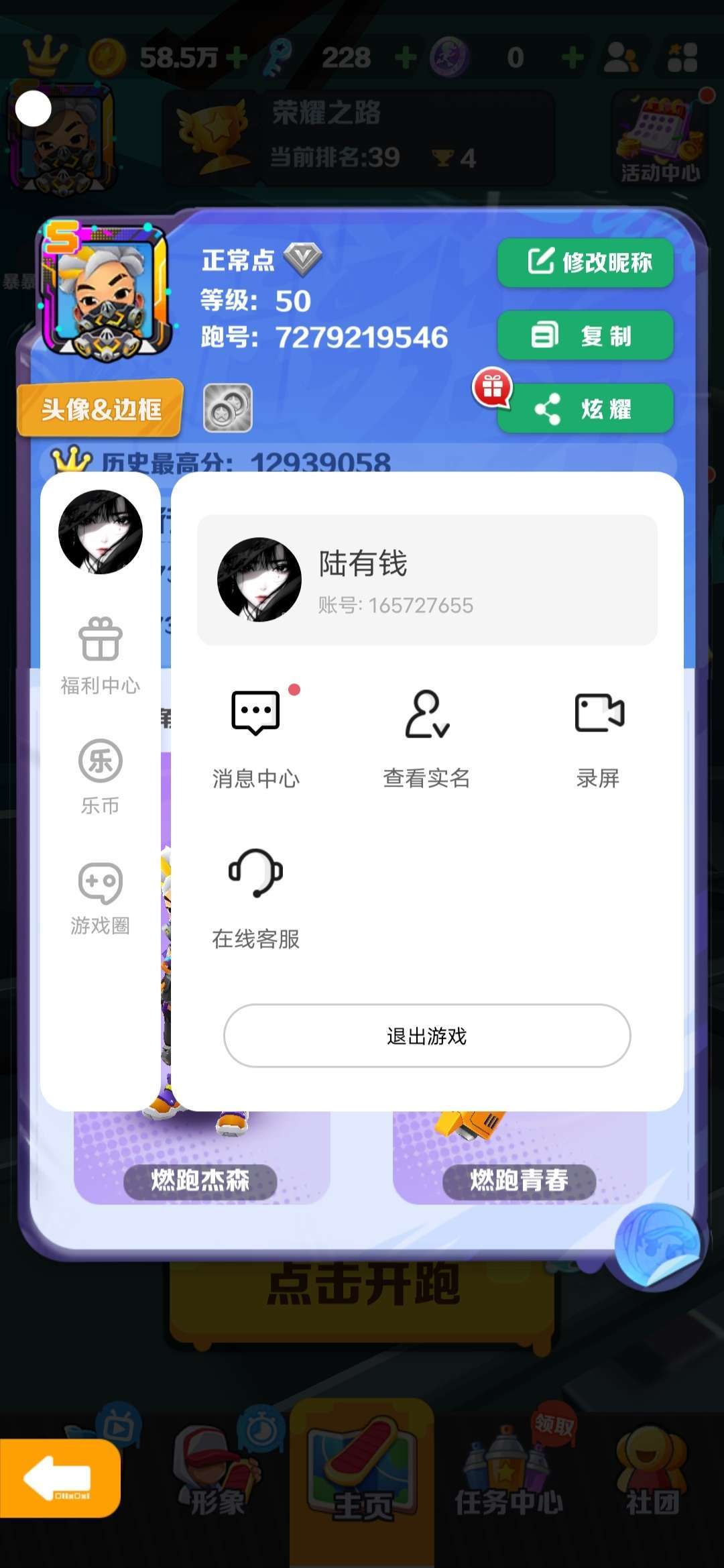Open 福利中心 welfare center
The width and height of the screenshot is (724, 1568).
tap(101, 655)
